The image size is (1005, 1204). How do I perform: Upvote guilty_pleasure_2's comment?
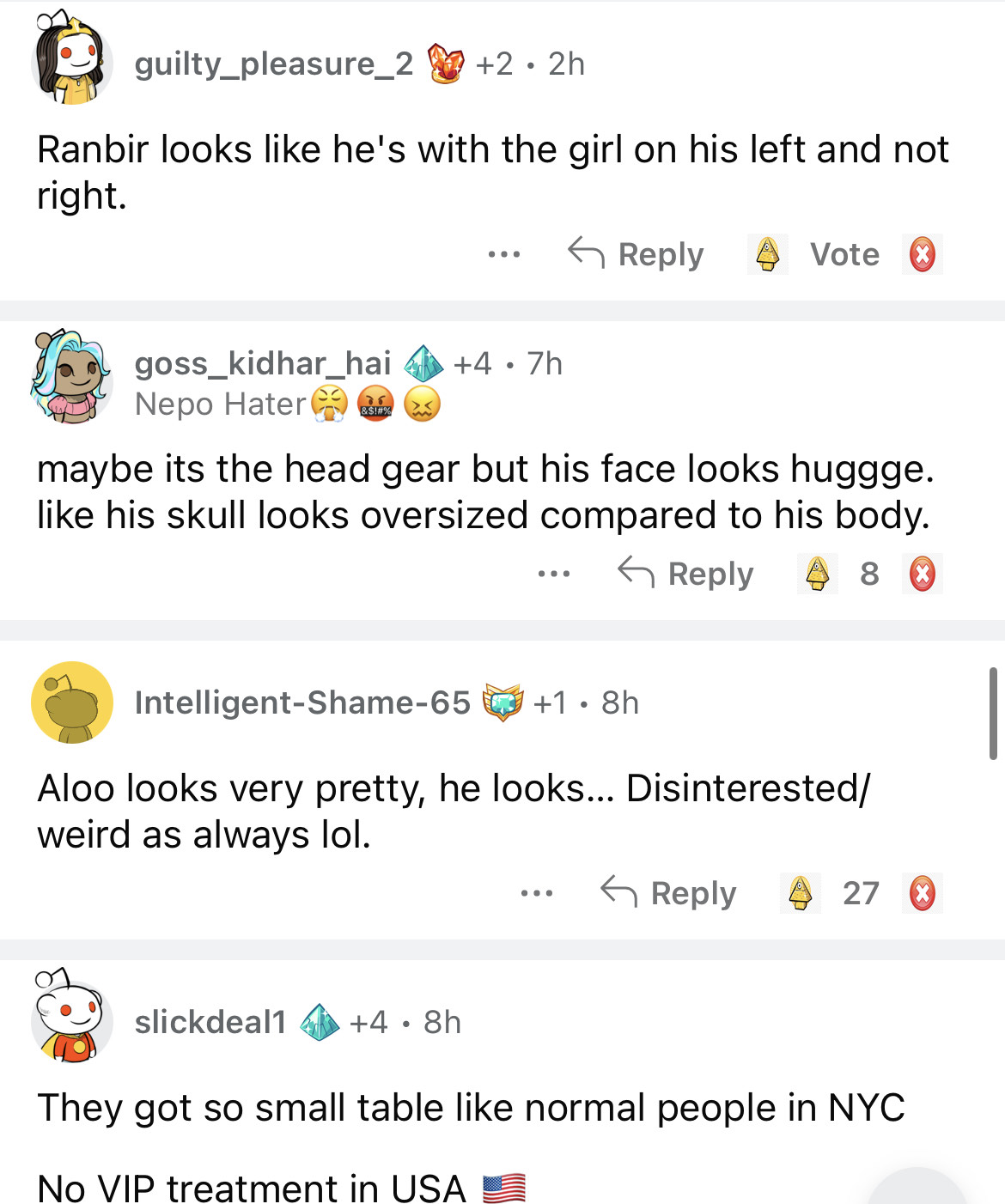point(767,254)
